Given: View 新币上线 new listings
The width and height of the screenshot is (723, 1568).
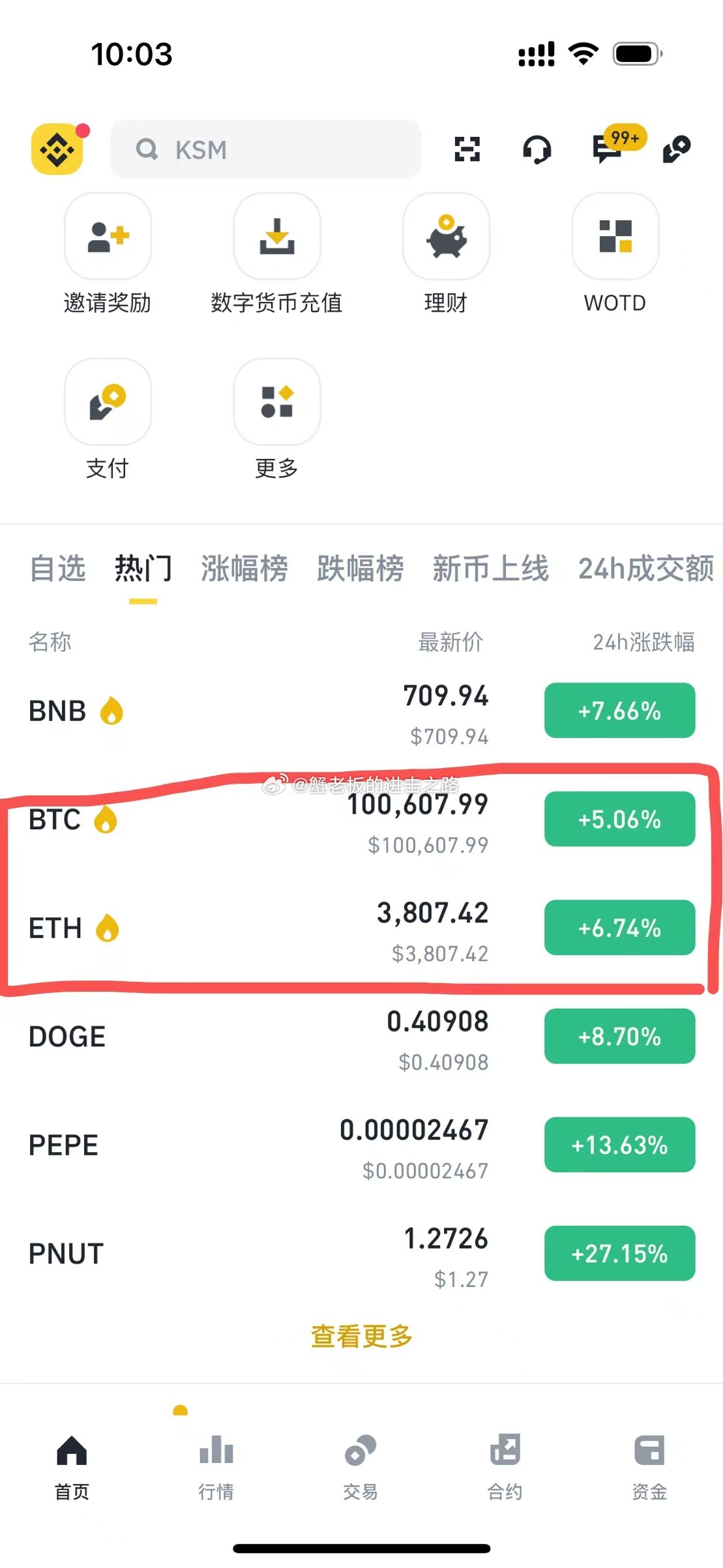Looking at the screenshot, I should (x=490, y=569).
